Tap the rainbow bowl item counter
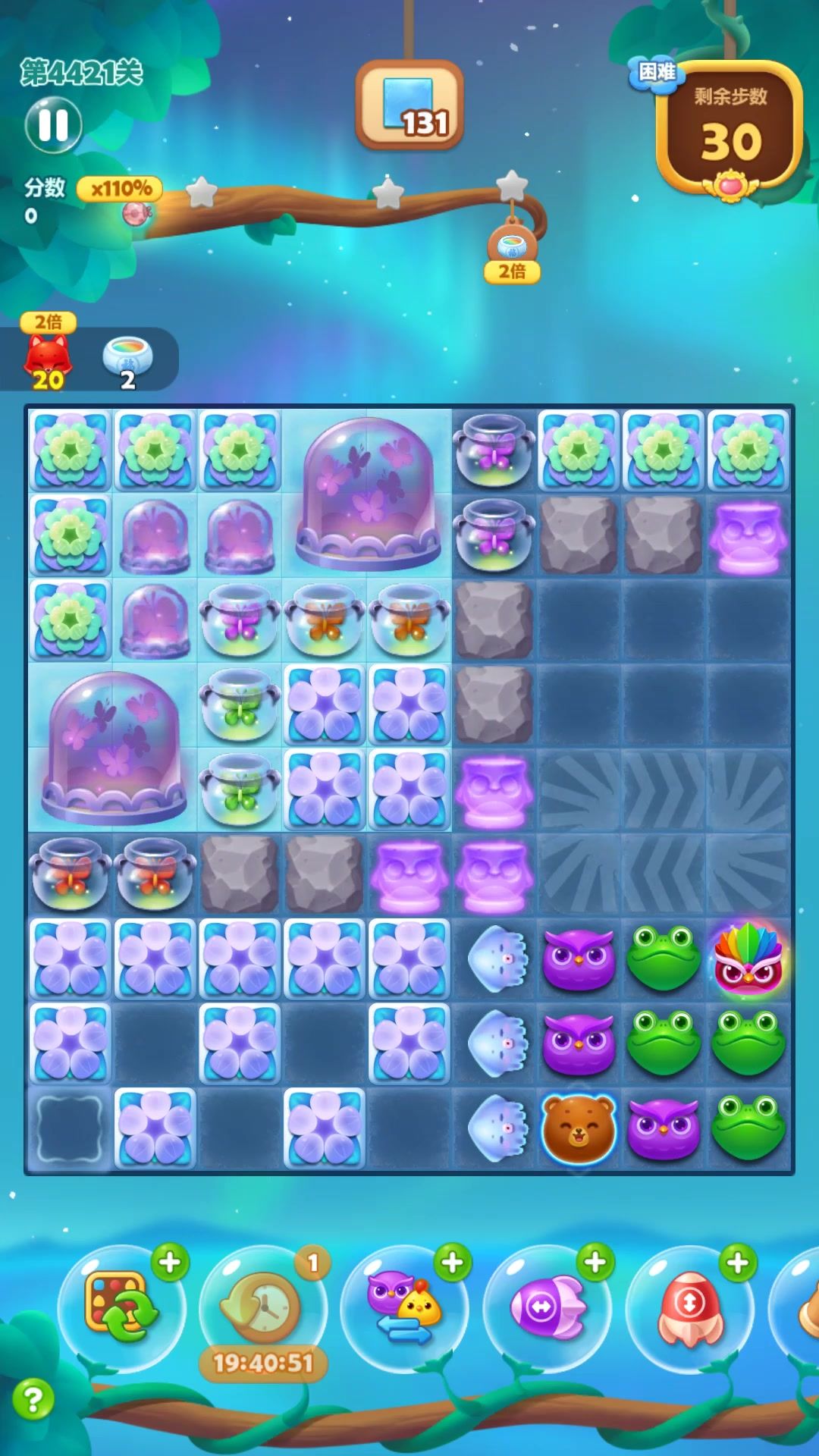The image size is (819, 1456). tap(127, 359)
